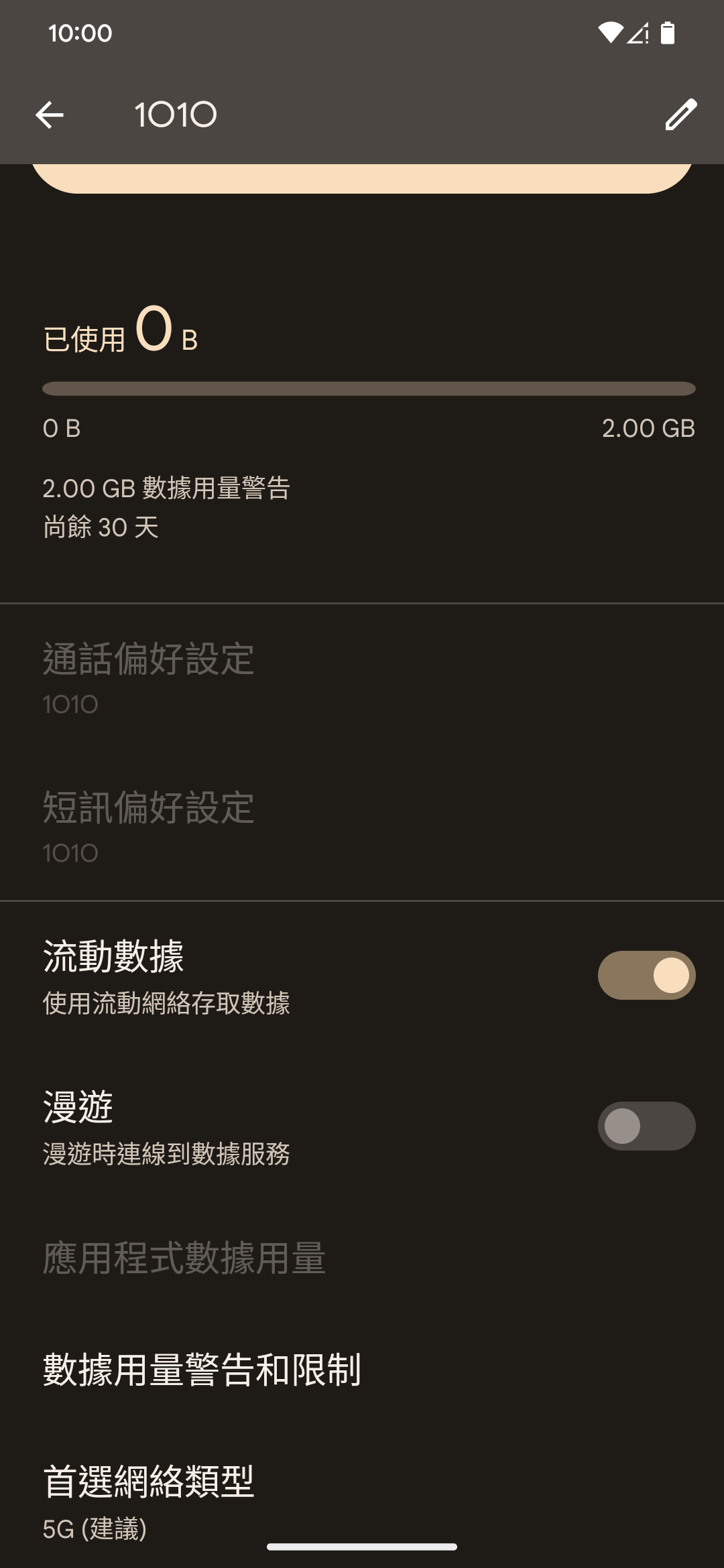Viewport: 724px width, 1568px height.
Task: Open 數據用量警告和限制
Action: pos(362,1370)
